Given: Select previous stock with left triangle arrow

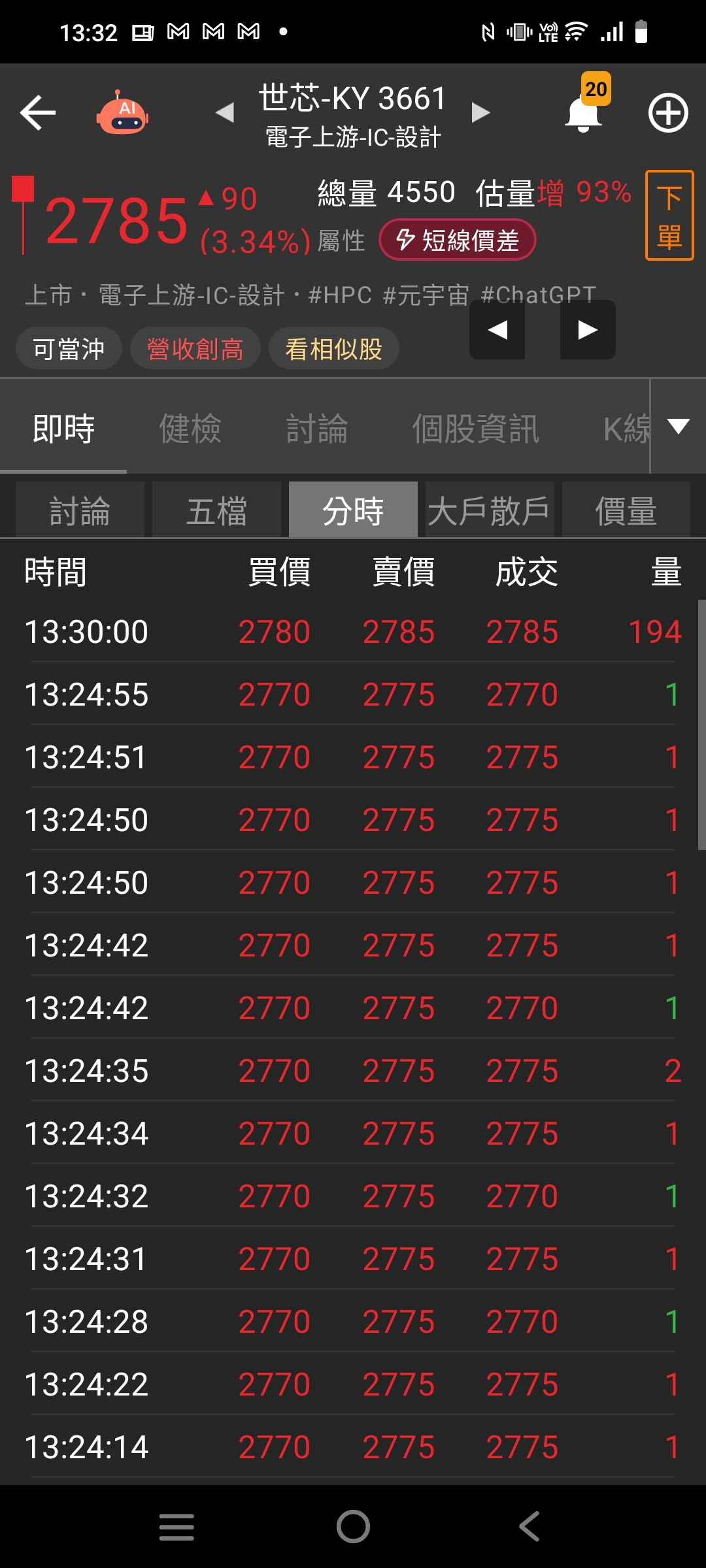Looking at the screenshot, I should (x=226, y=112).
